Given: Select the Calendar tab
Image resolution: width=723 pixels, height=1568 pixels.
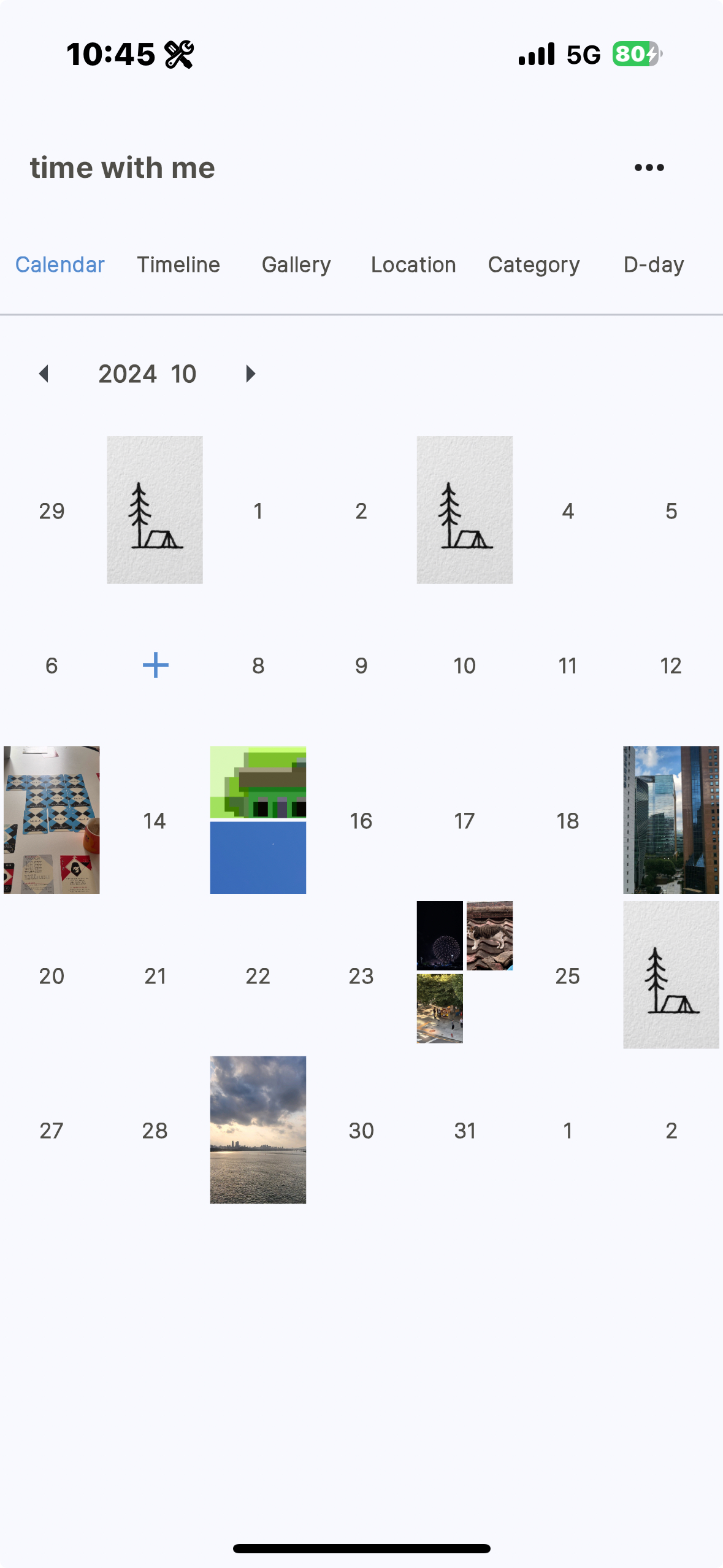Looking at the screenshot, I should click(60, 265).
